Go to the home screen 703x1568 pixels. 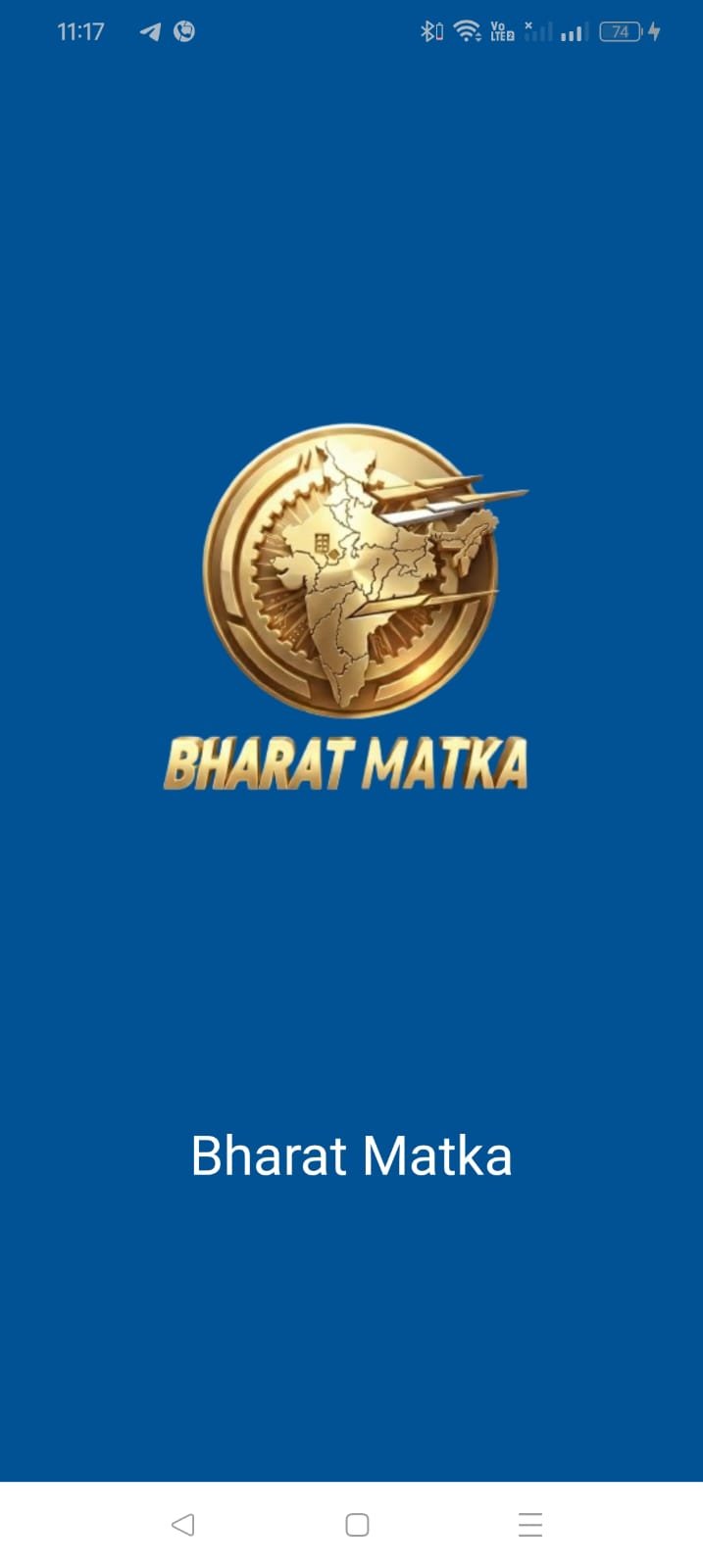(x=357, y=1524)
